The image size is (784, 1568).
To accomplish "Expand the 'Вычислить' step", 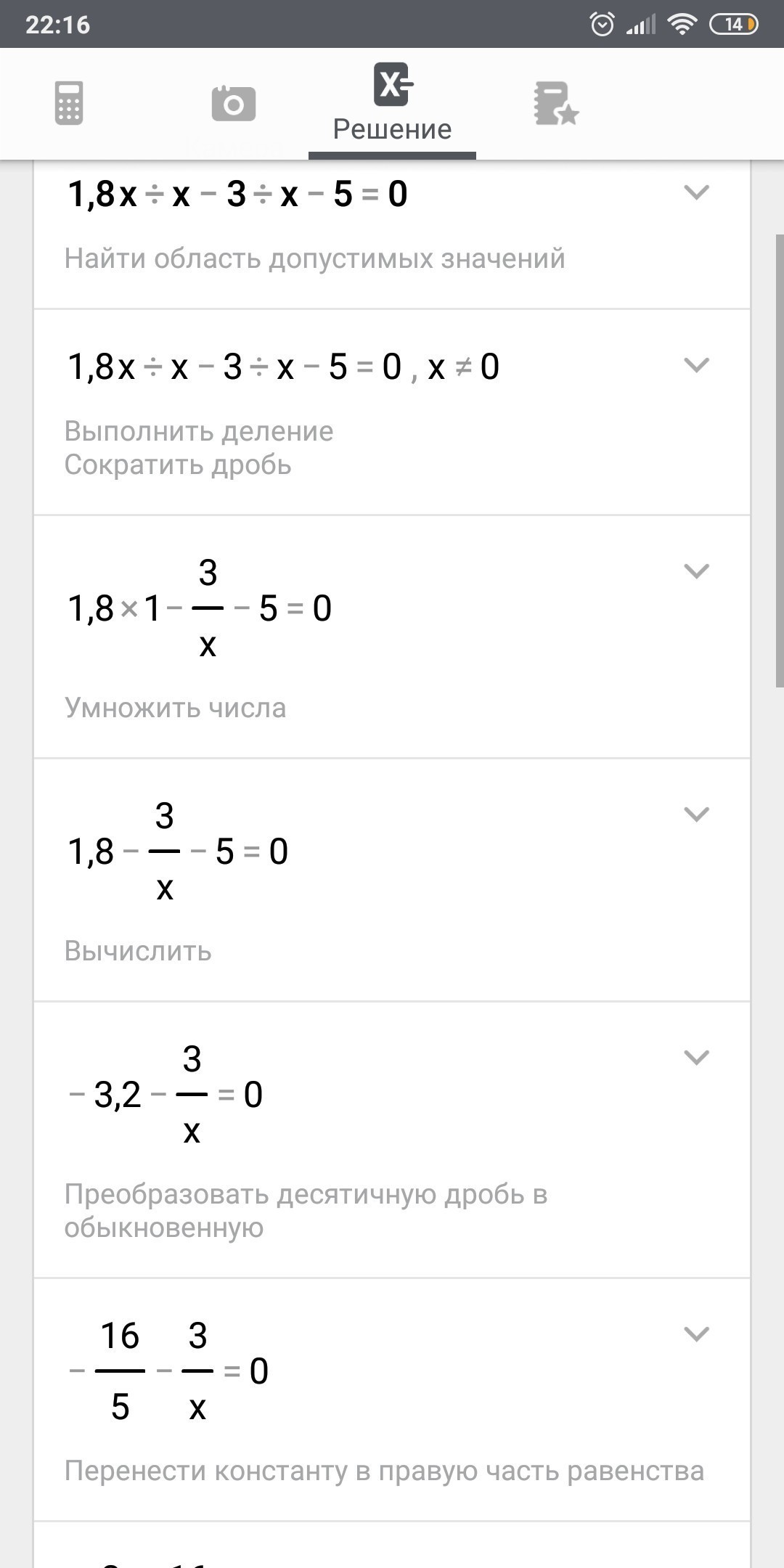I will [x=696, y=814].
